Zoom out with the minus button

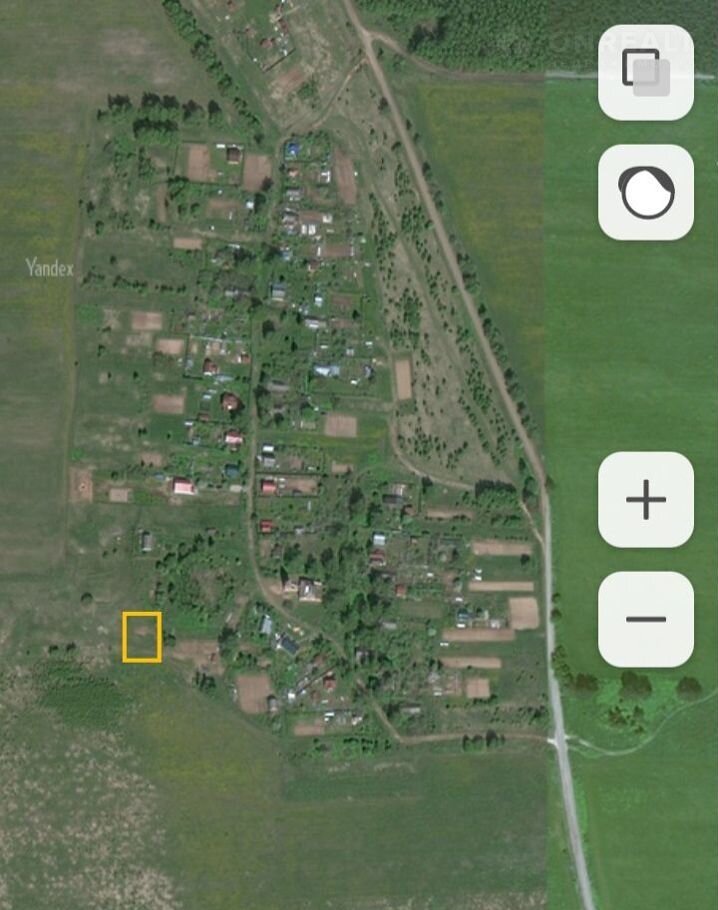click(645, 619)
